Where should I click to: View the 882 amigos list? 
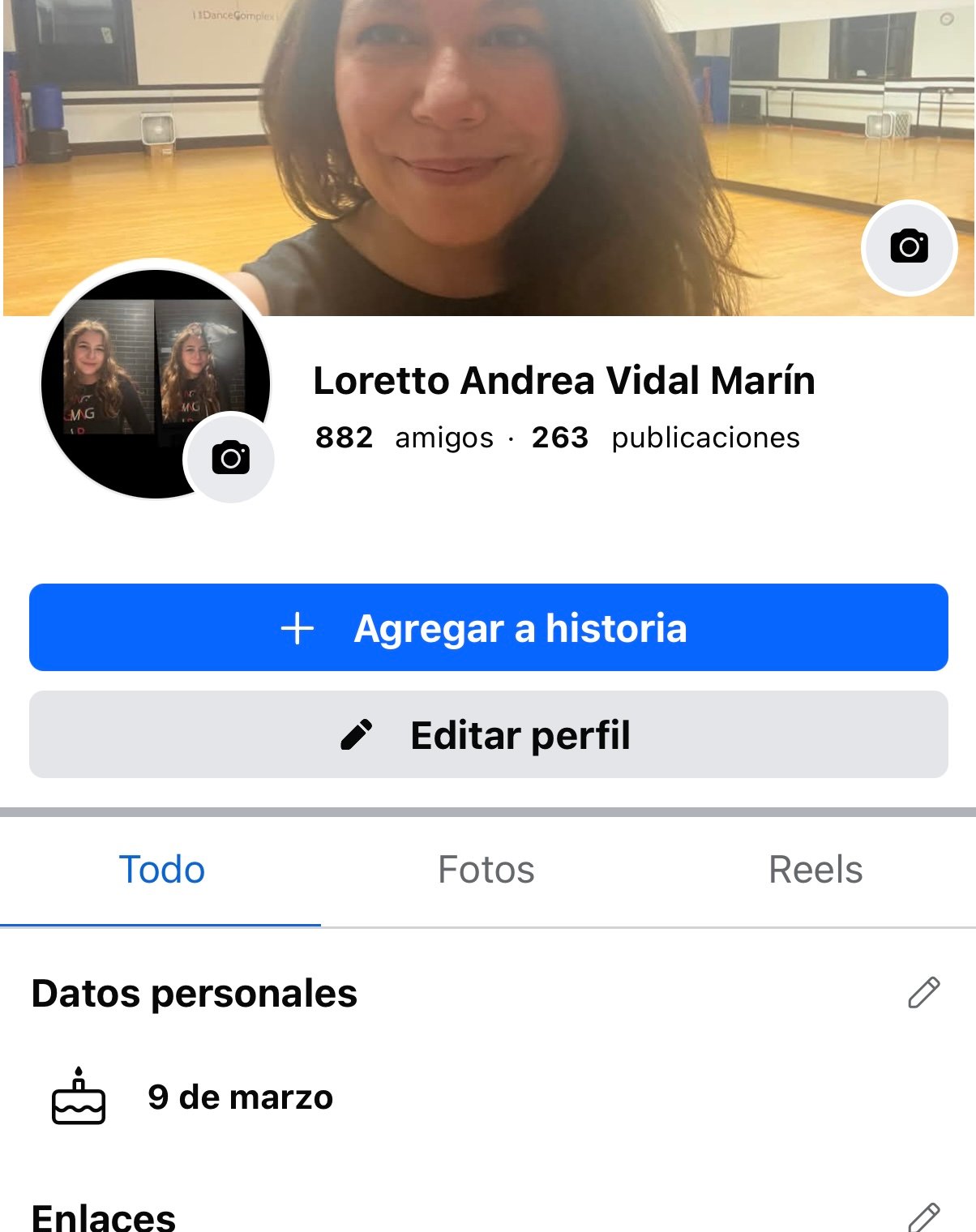(x=404, y=438)
